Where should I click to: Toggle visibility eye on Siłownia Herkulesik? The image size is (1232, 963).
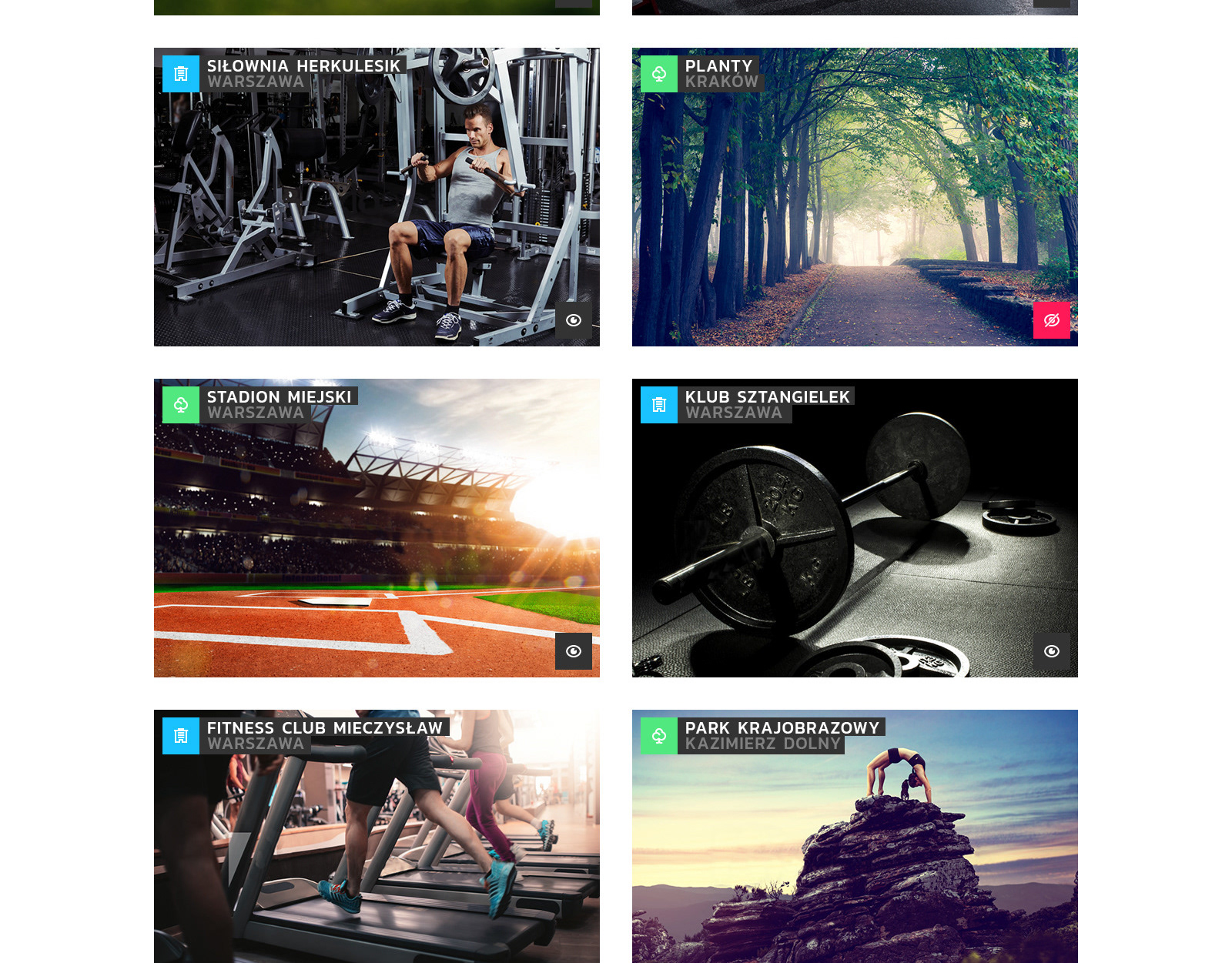(574, 320)
